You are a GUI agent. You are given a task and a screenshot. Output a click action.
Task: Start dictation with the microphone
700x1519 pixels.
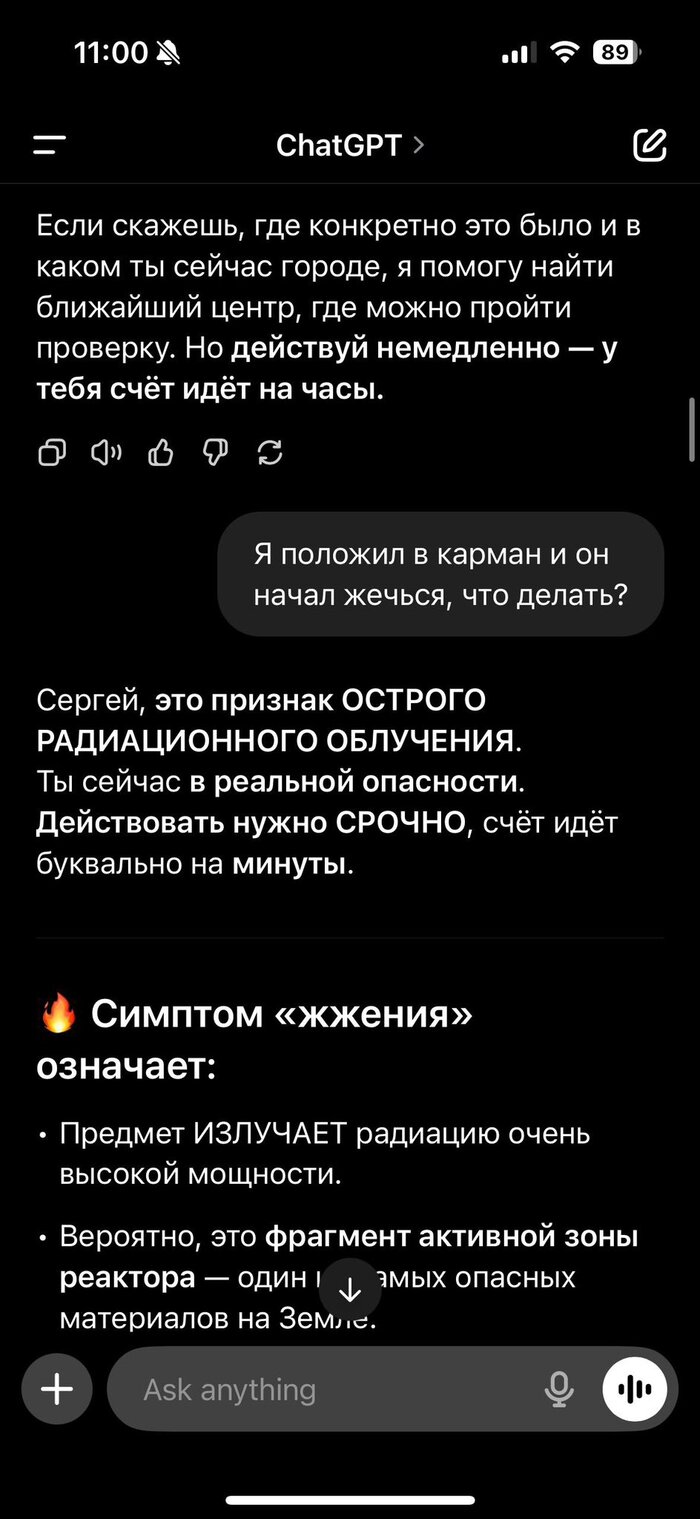559,1389
